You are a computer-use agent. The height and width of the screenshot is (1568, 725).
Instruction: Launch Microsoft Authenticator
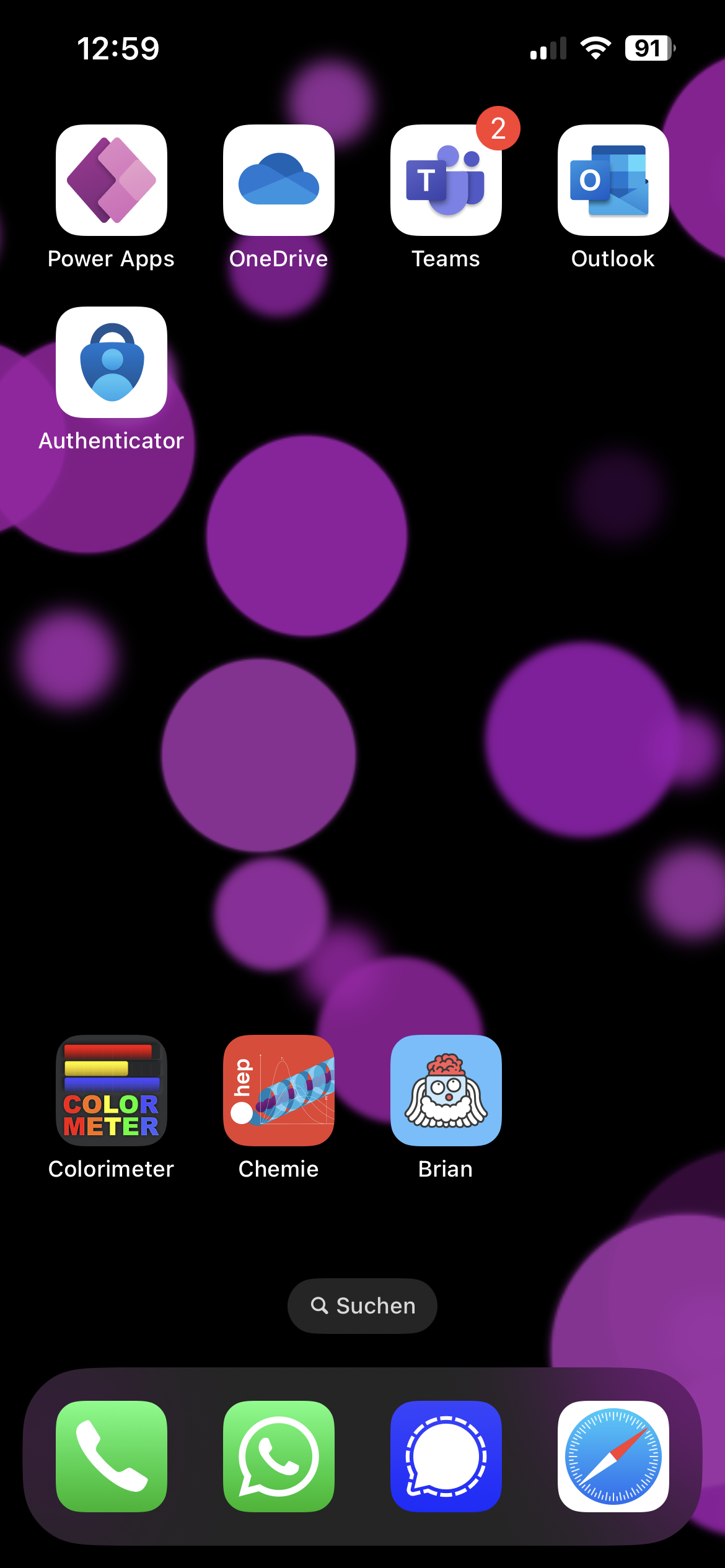pyautogui.click(x=112, y=362)
